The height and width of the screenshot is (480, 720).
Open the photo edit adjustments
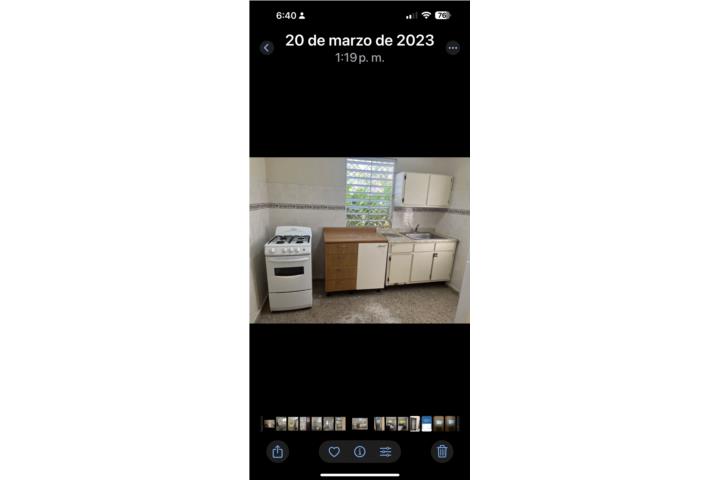click(385, 452)
